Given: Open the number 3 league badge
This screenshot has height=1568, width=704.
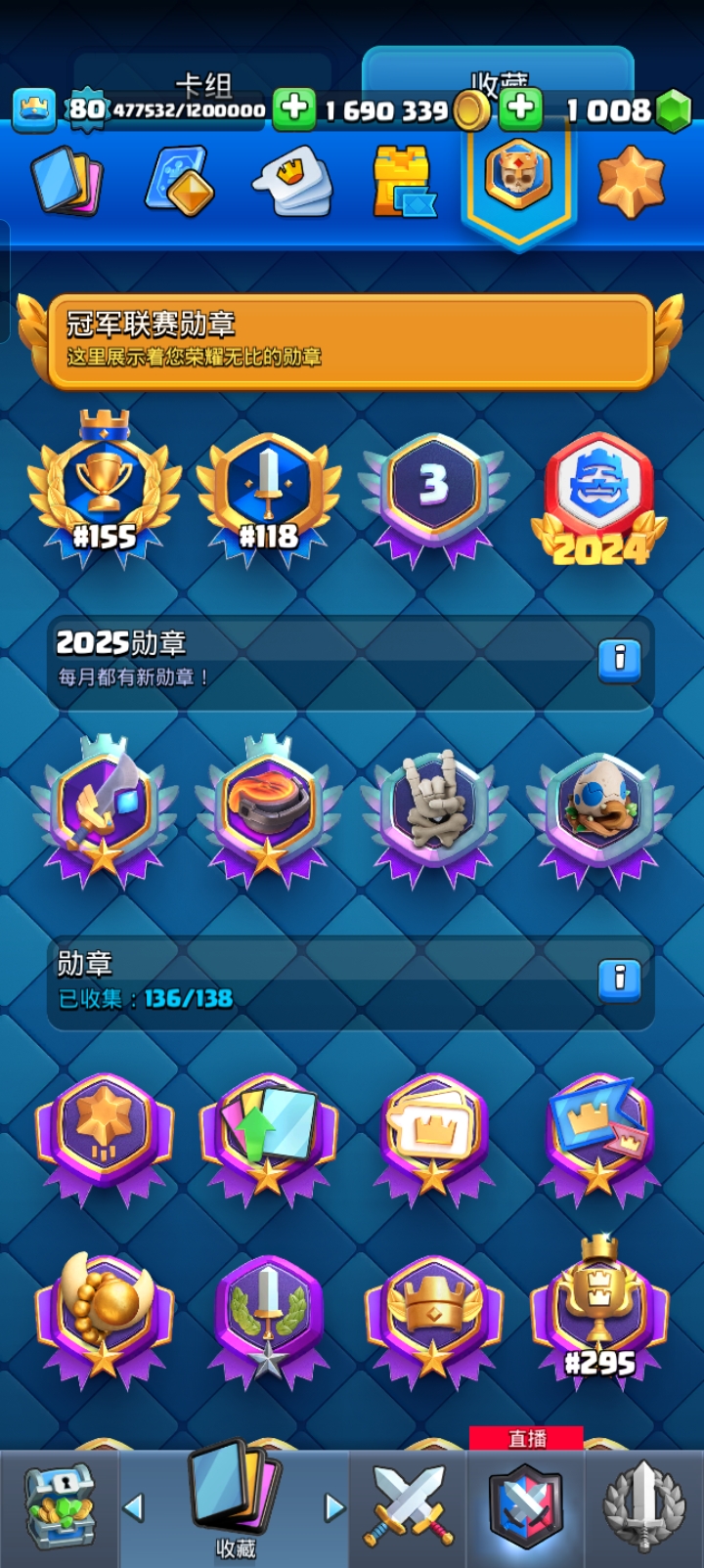Looking at the screenshot, I should tap(434, 494).
